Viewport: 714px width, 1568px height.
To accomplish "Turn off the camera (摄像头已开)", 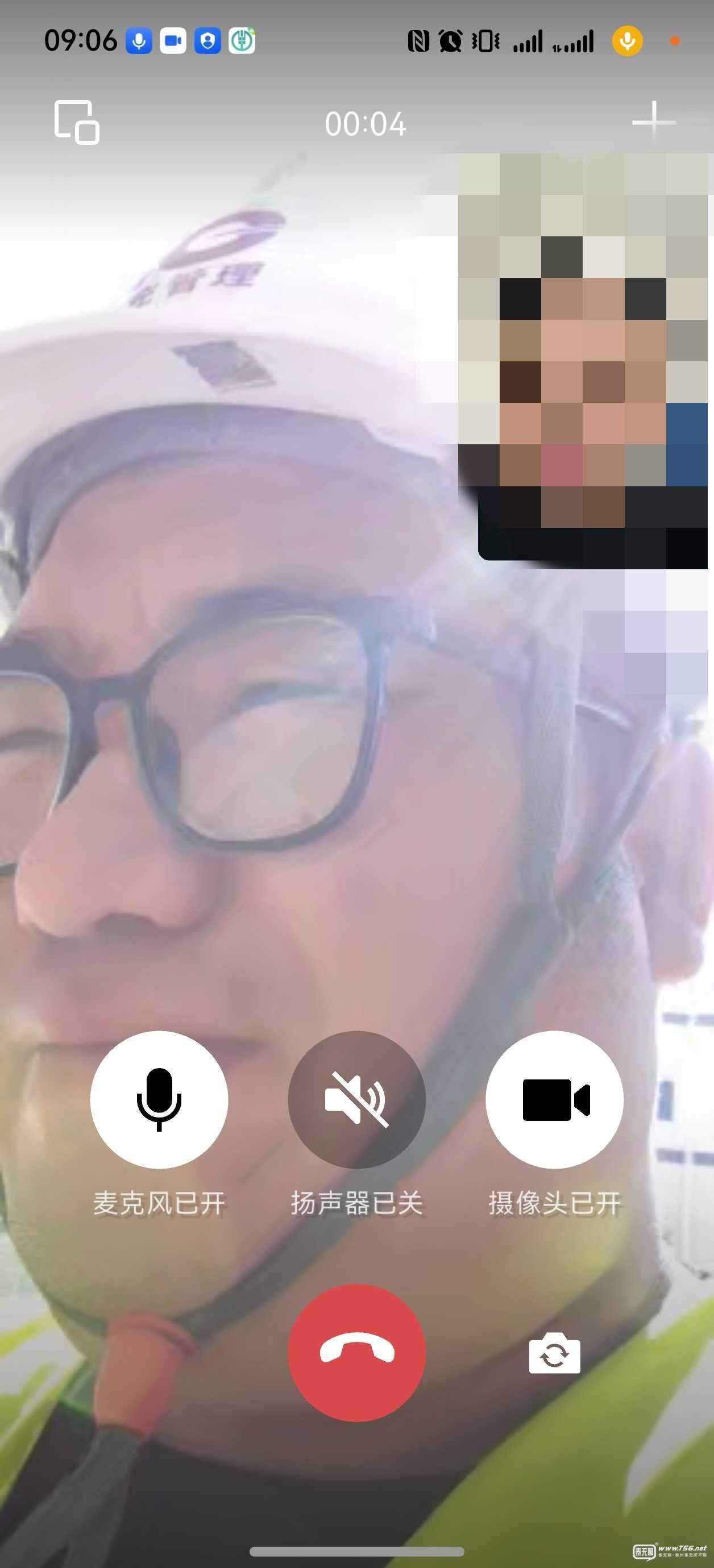I will 554,1099.
